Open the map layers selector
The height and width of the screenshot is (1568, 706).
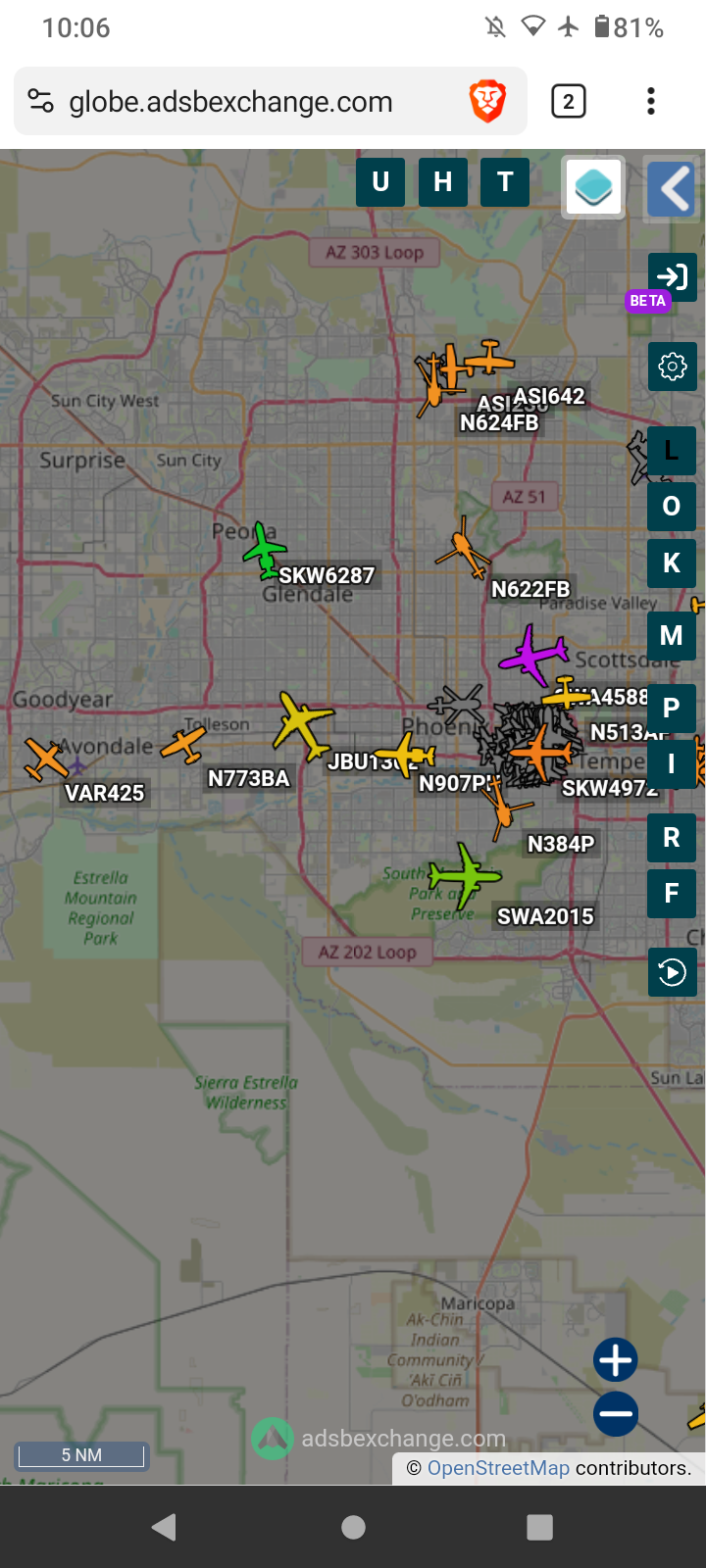(593, 186)
